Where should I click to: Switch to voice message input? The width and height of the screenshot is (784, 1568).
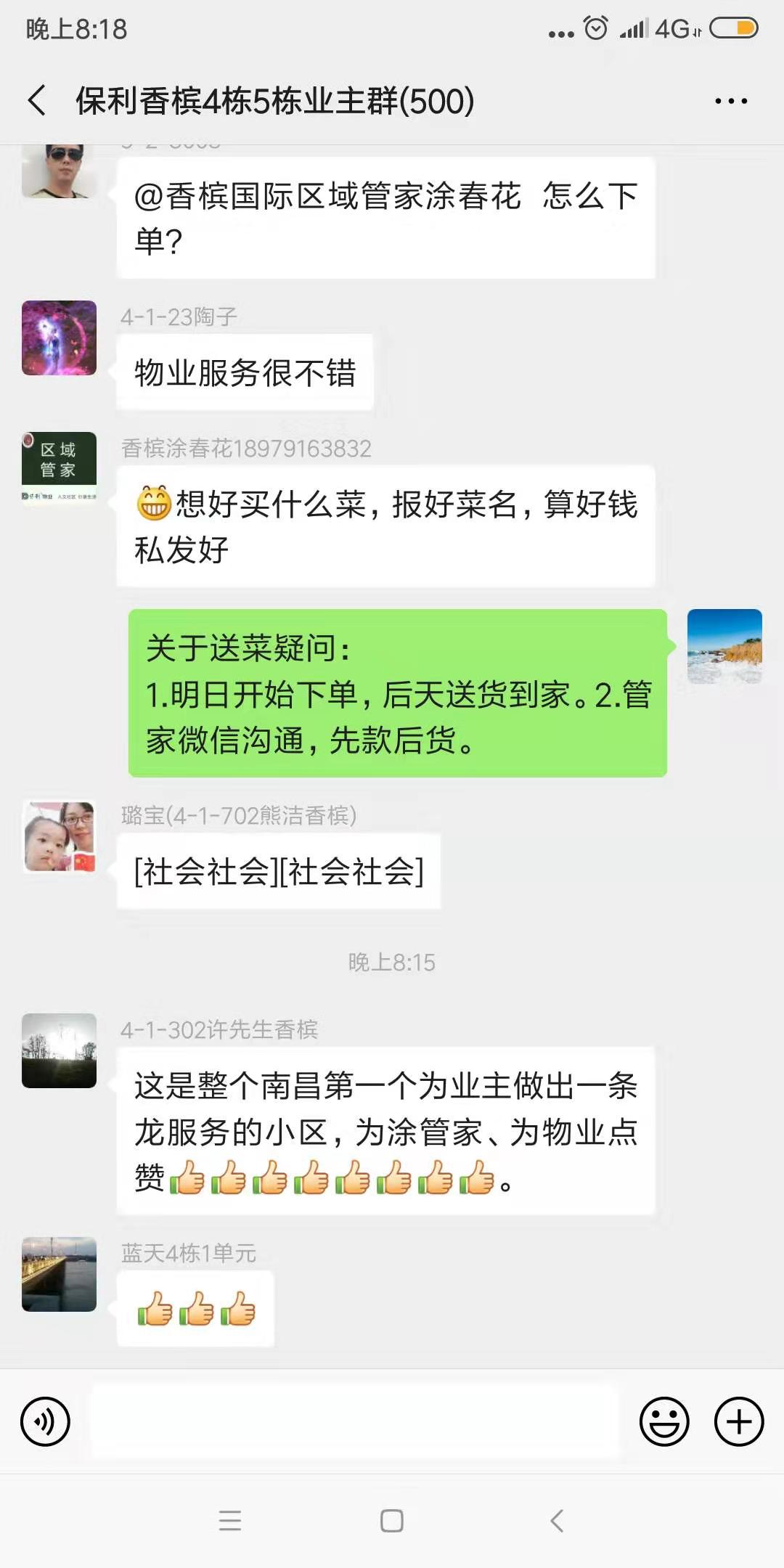click(45, 1421)
